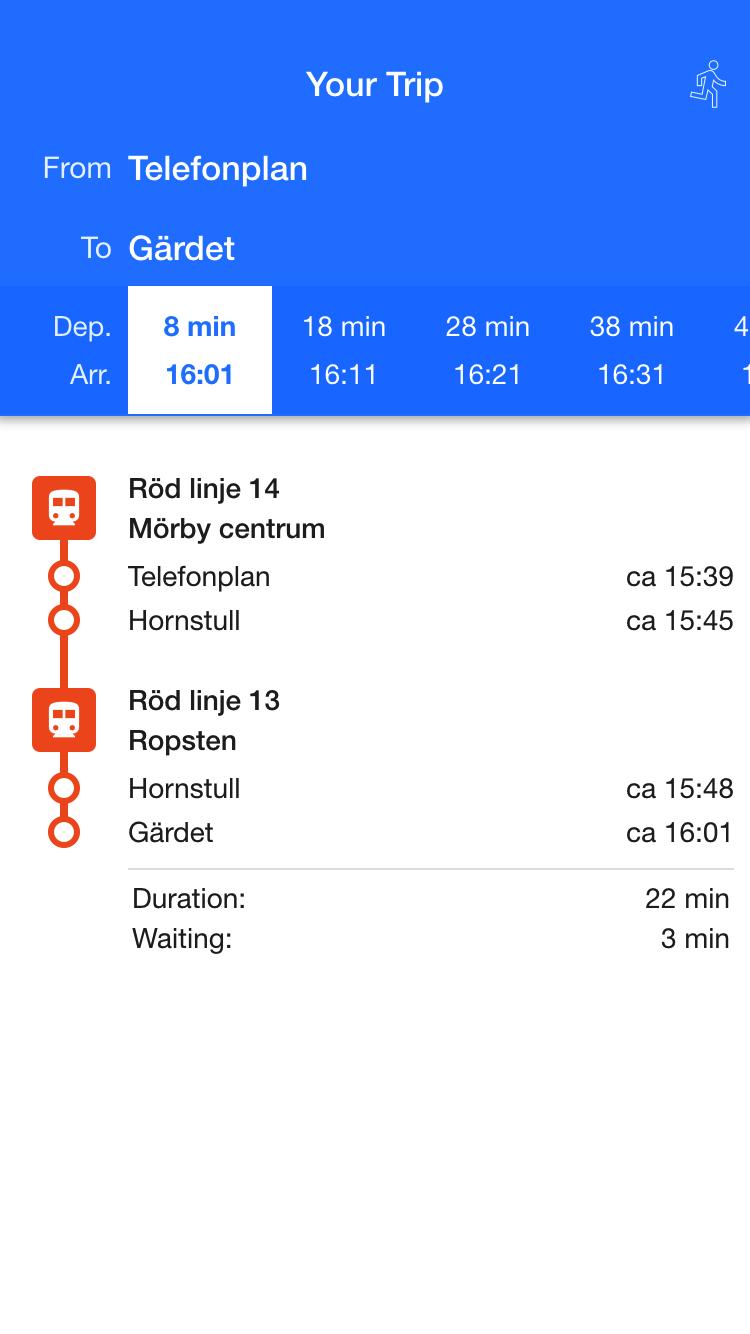Switch to the 16:21 arrival option
The image size is (750, 1334).
pos(488,351)
